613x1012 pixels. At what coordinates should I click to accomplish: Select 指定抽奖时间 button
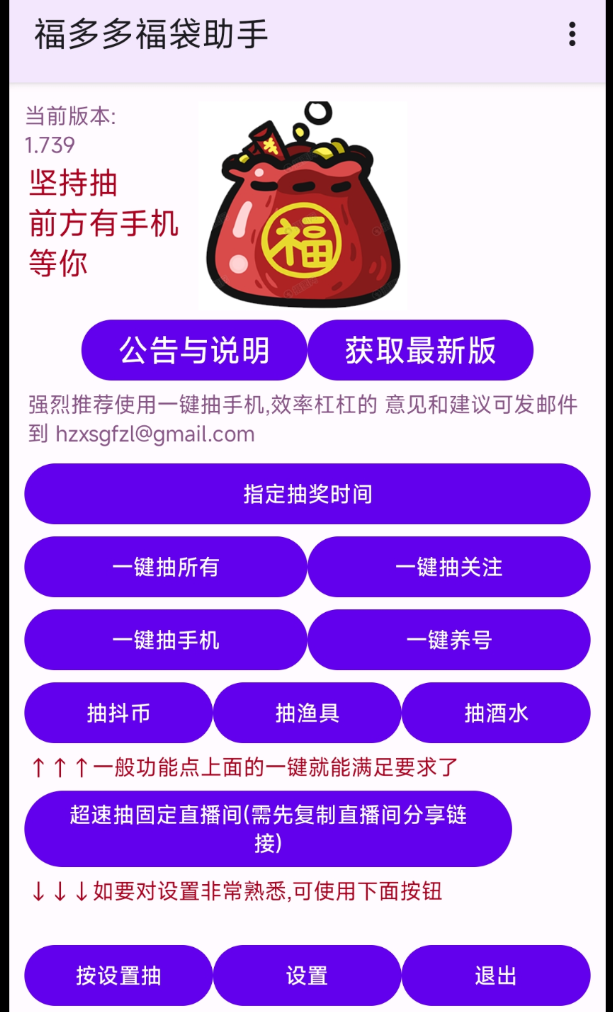[x=307, y=494]
